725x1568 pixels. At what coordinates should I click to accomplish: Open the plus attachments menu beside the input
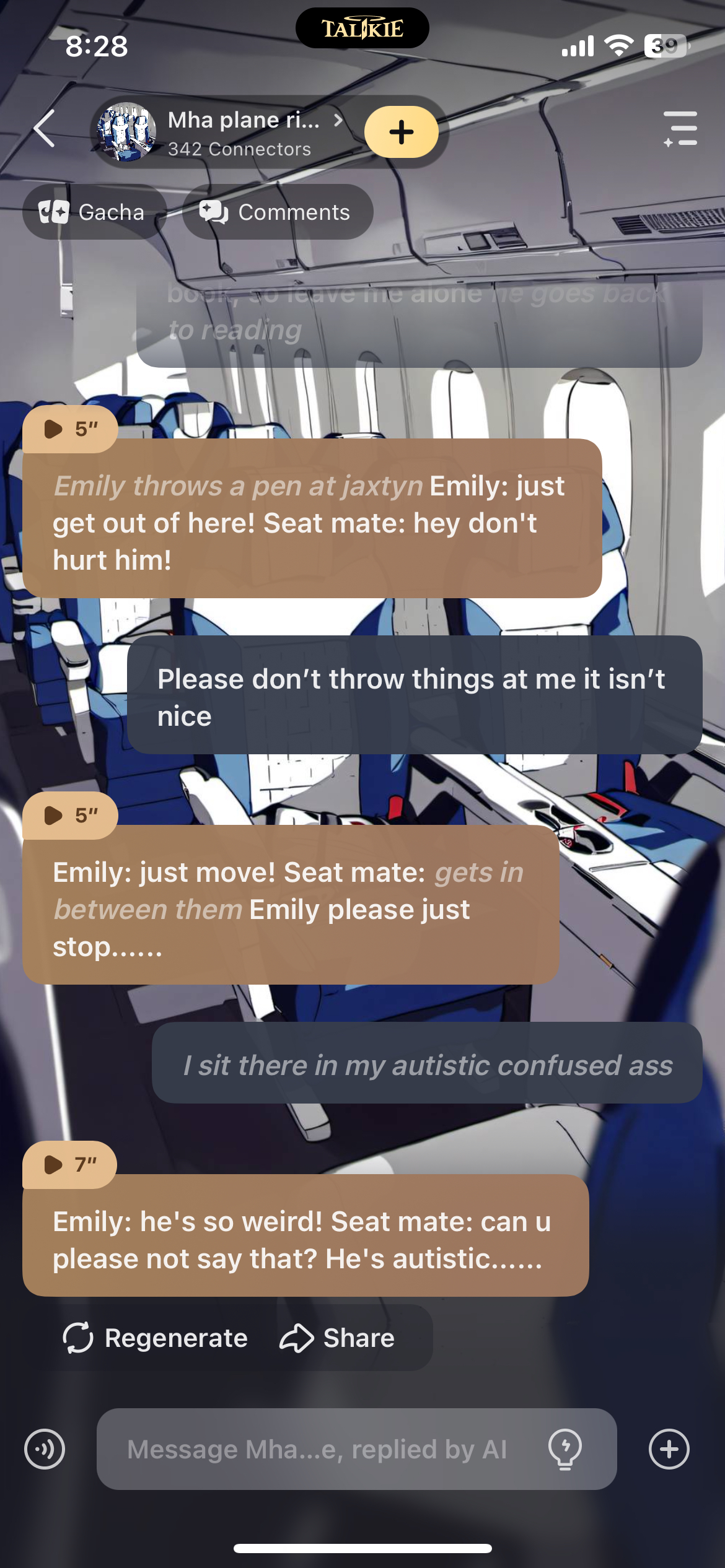coord(669,1450)
